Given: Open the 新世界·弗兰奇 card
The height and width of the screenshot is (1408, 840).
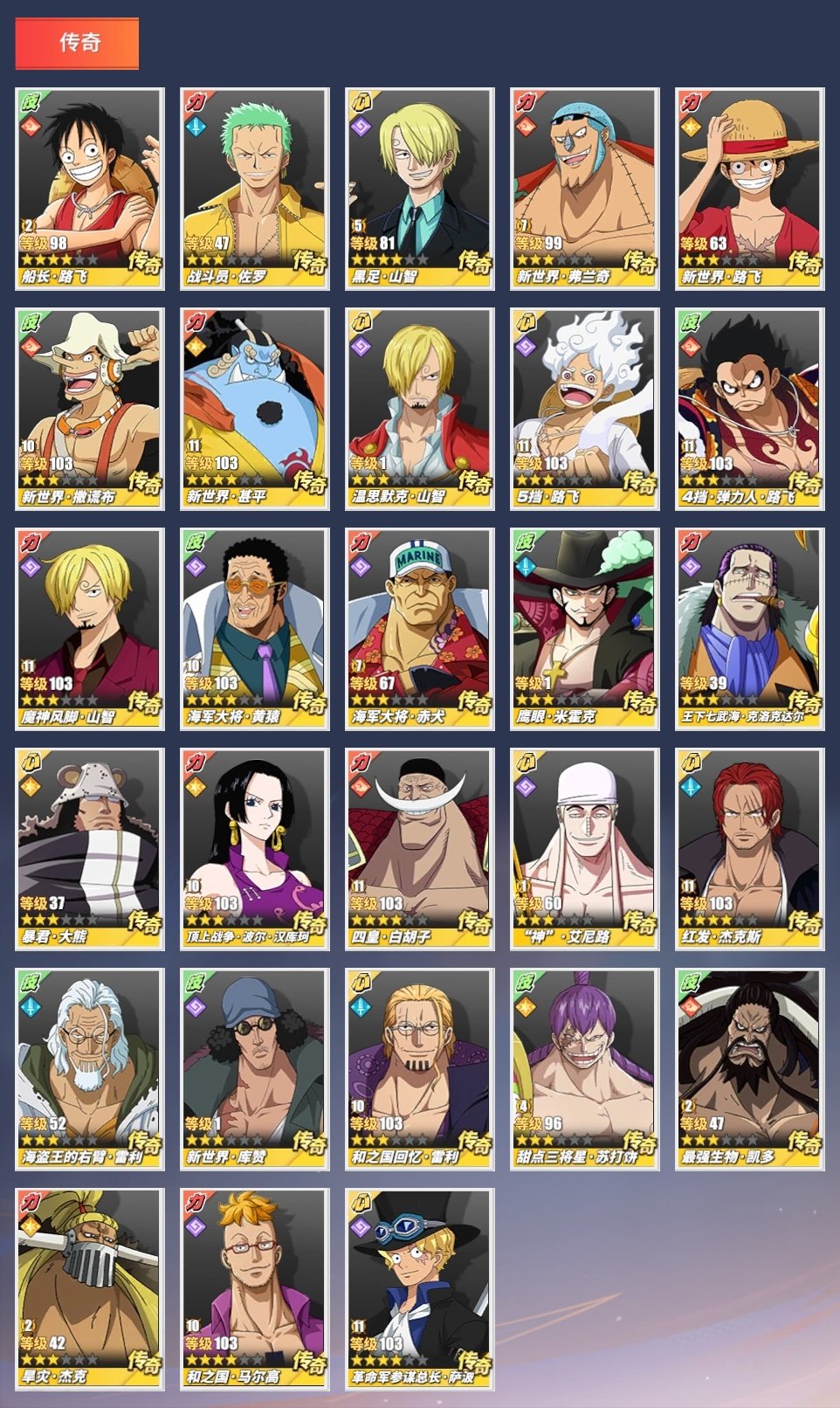Looking at the screenshot, I should pyautogui.click(x=584, y=188).
